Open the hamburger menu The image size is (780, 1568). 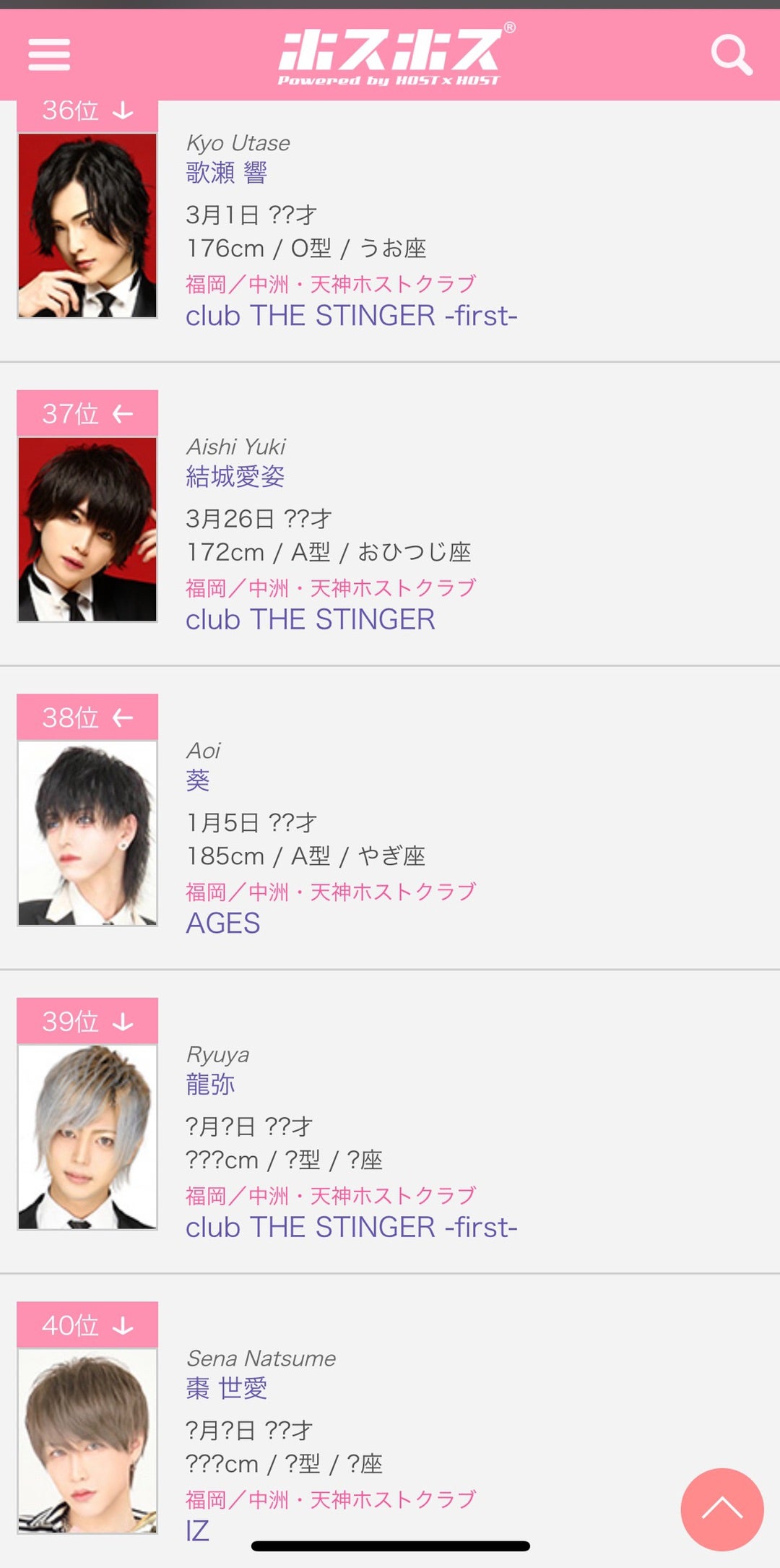tap(49, 55)
